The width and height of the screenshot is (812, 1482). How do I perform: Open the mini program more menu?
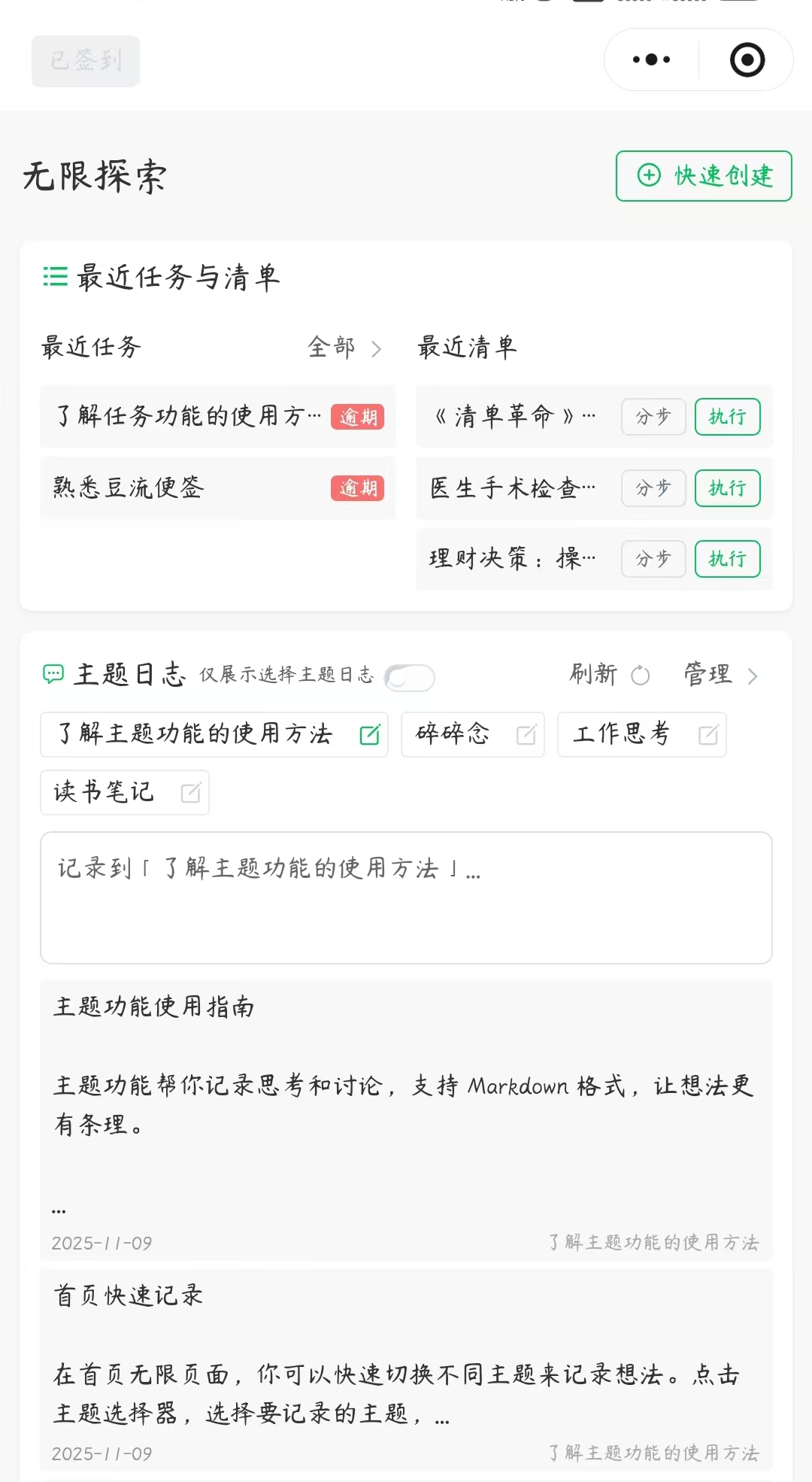(651, 59)
